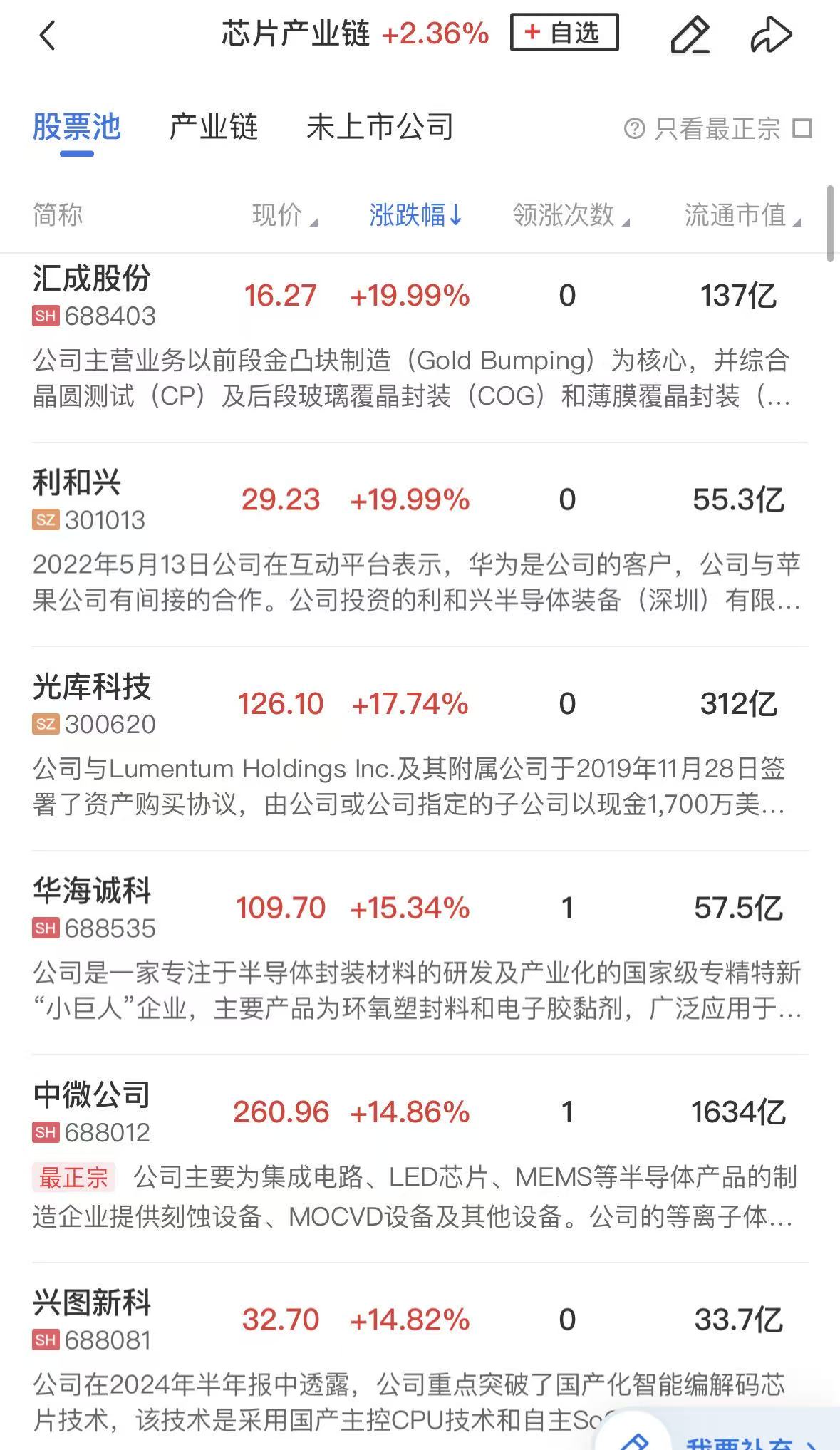This screenshot has width=840, height=1450.
Task: Open 利和兴 stock details
Action: 77,484
